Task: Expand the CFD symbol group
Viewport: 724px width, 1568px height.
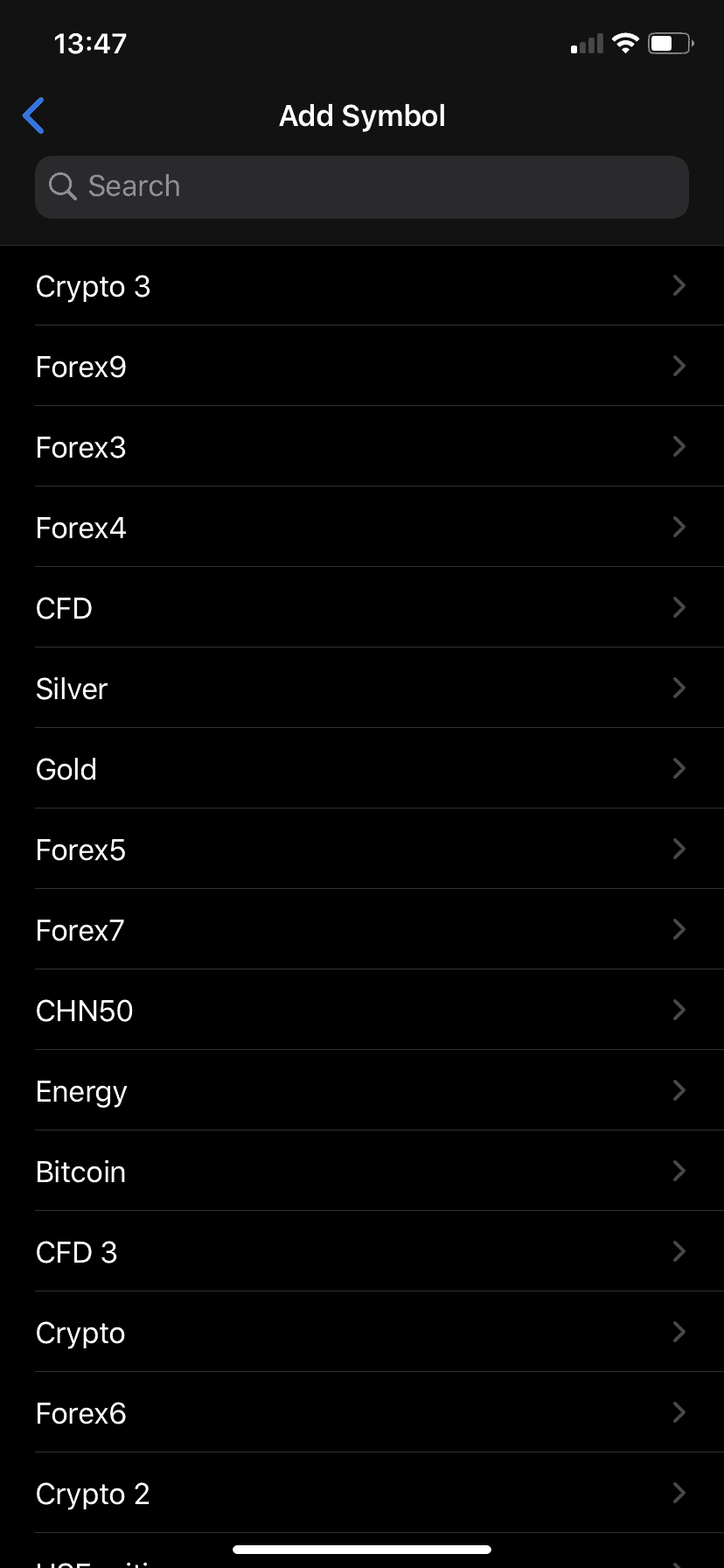Action: (x=362, y=607)
